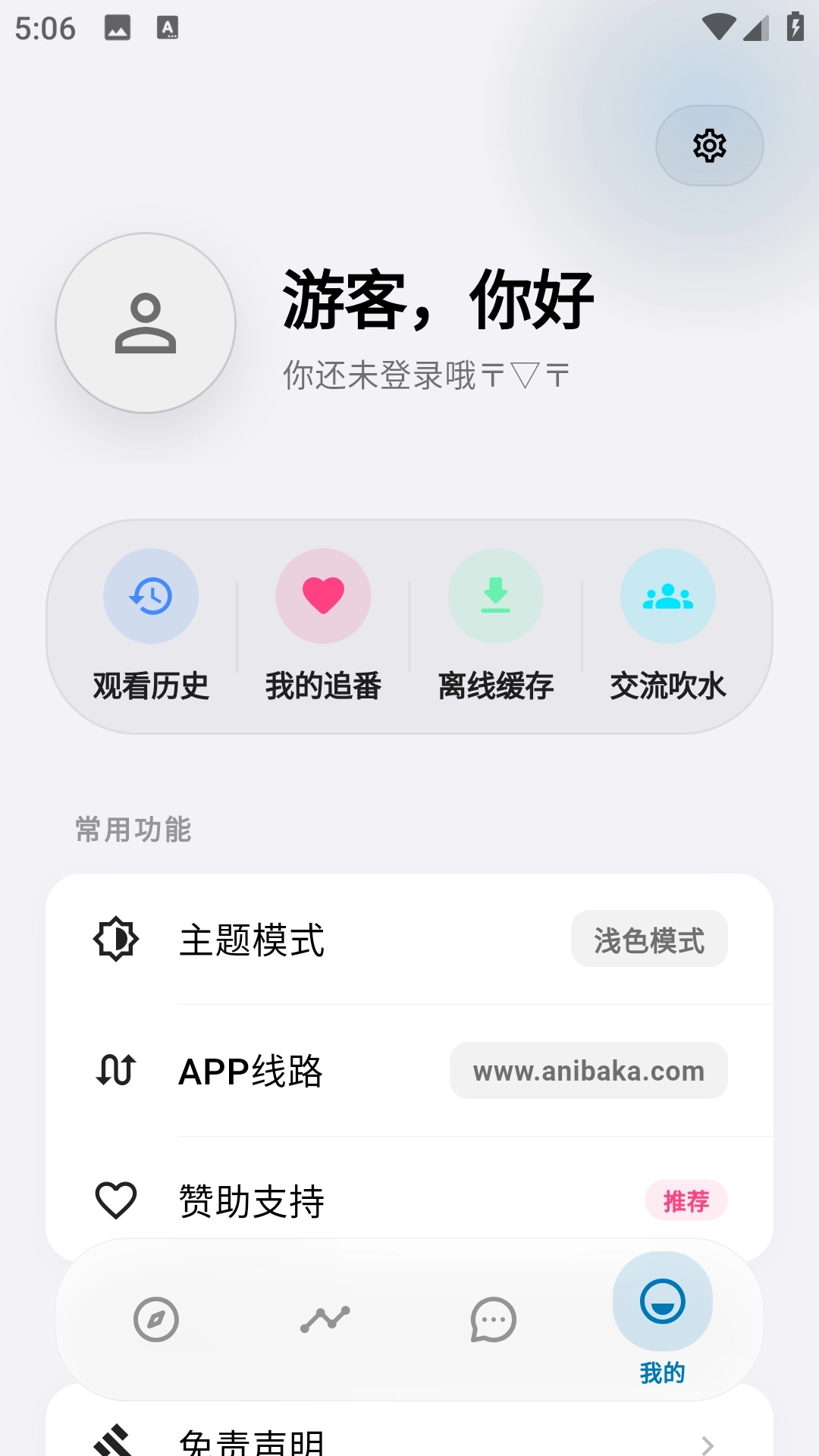Open the settings gear

click(710, 146)
